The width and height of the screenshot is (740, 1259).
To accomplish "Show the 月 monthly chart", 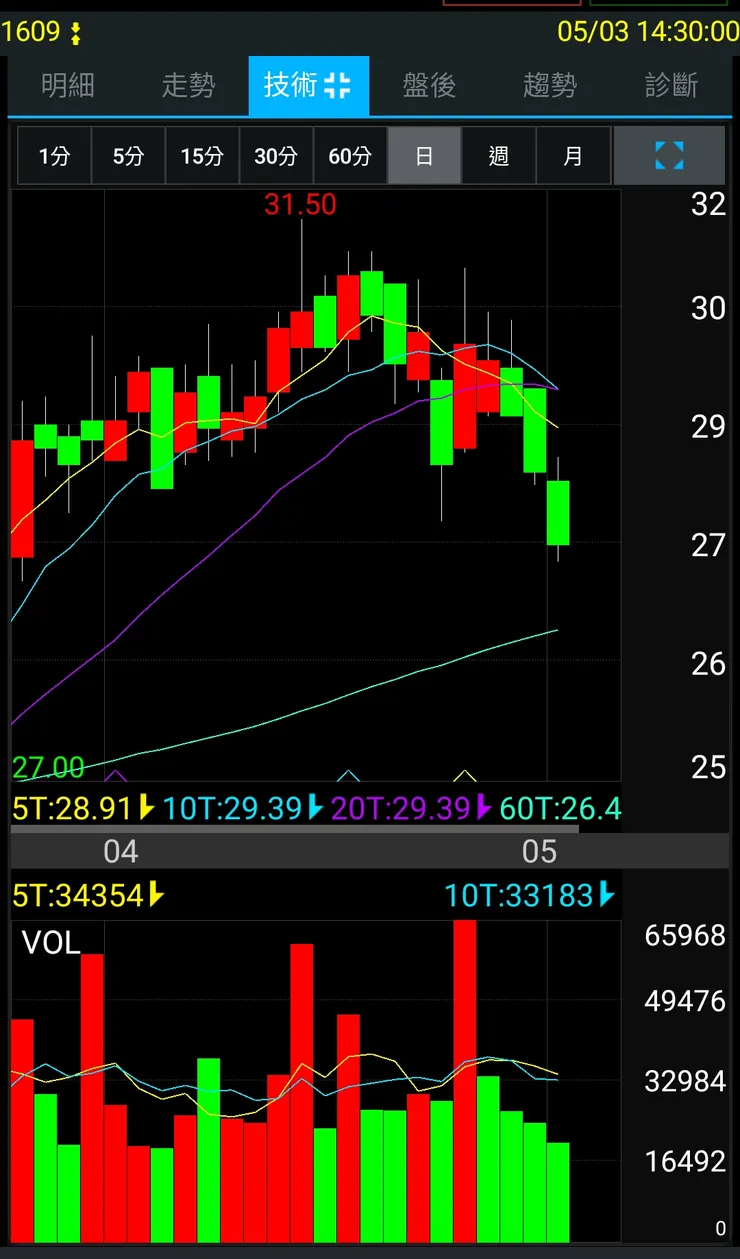I will (573, 156).
